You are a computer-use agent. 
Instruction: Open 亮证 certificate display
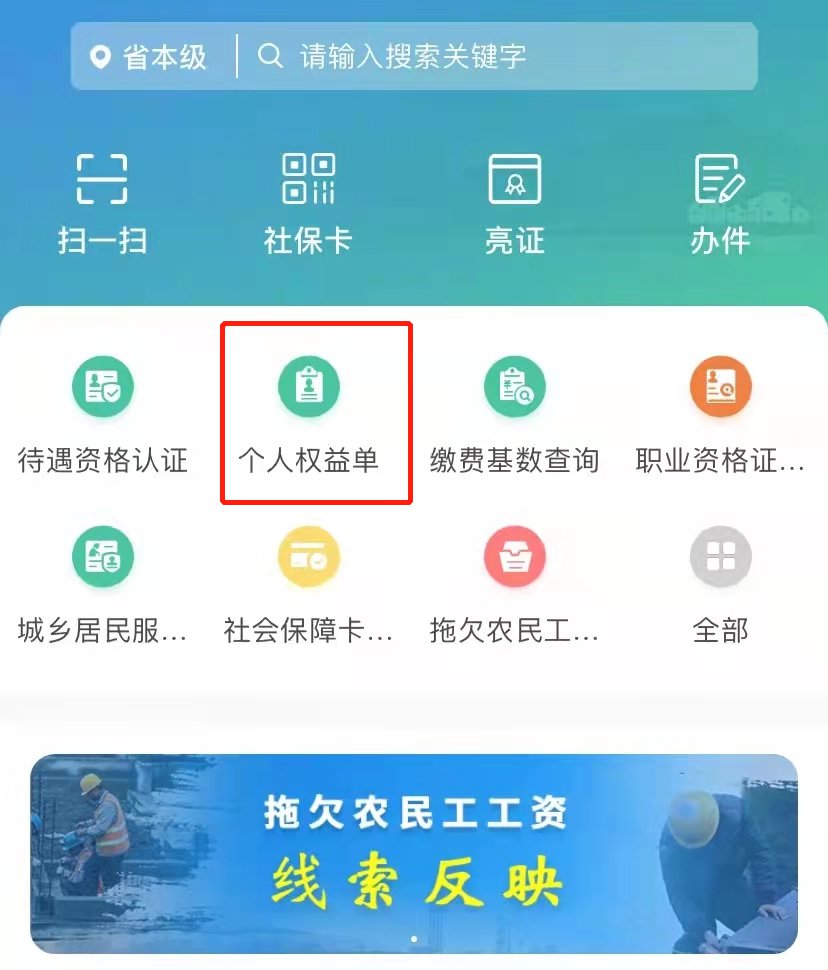coord(514,203)
